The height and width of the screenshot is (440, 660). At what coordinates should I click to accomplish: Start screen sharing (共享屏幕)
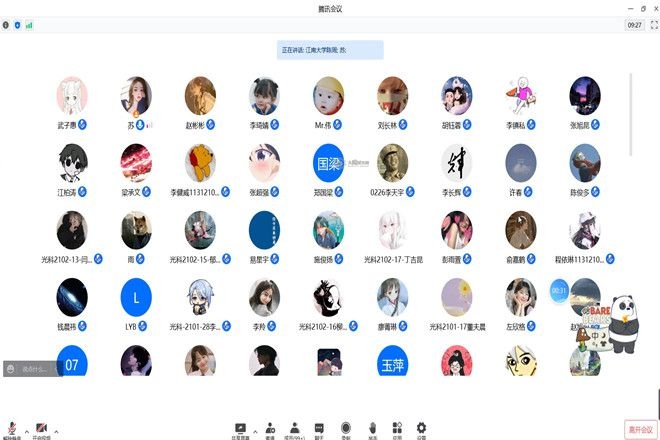(x=240, y=428)
